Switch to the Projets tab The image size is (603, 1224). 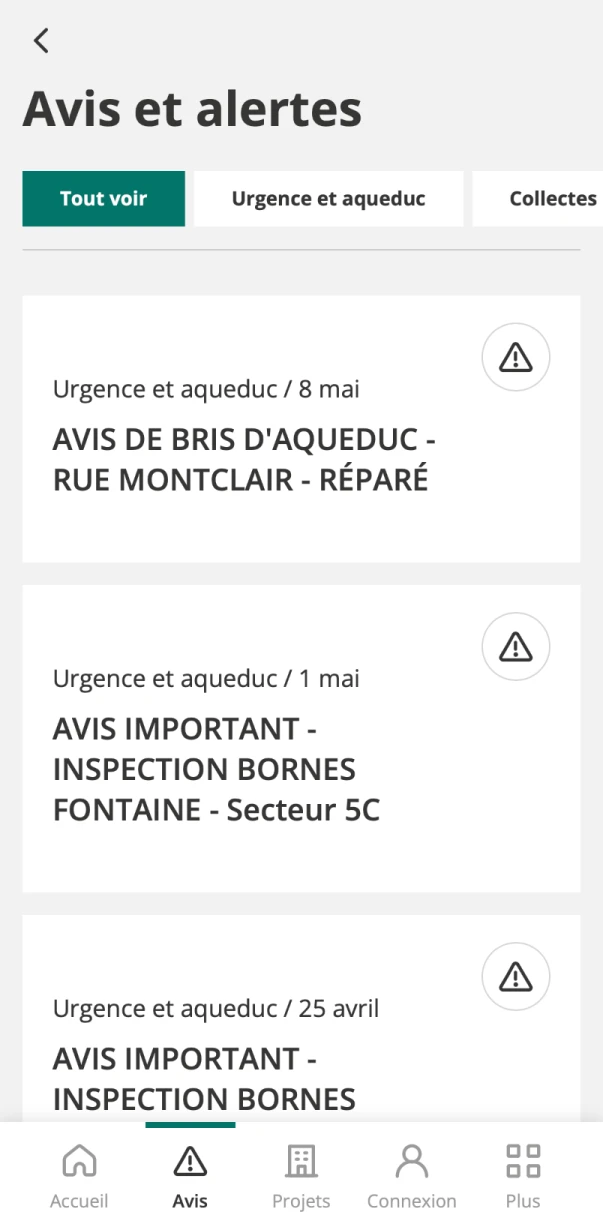tap(301, 1177)
